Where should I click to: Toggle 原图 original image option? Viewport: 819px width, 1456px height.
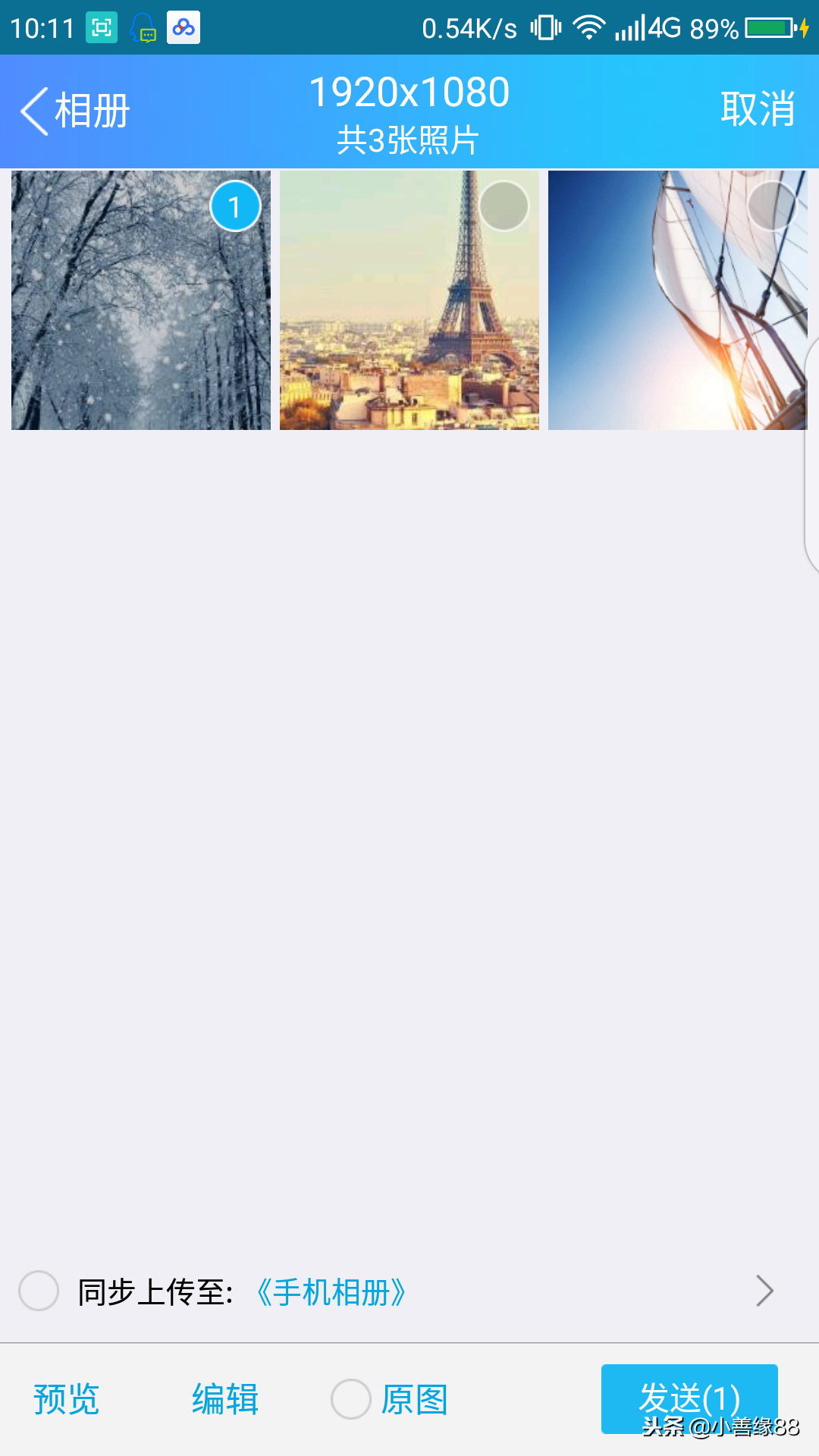[x=351, y=1399]
